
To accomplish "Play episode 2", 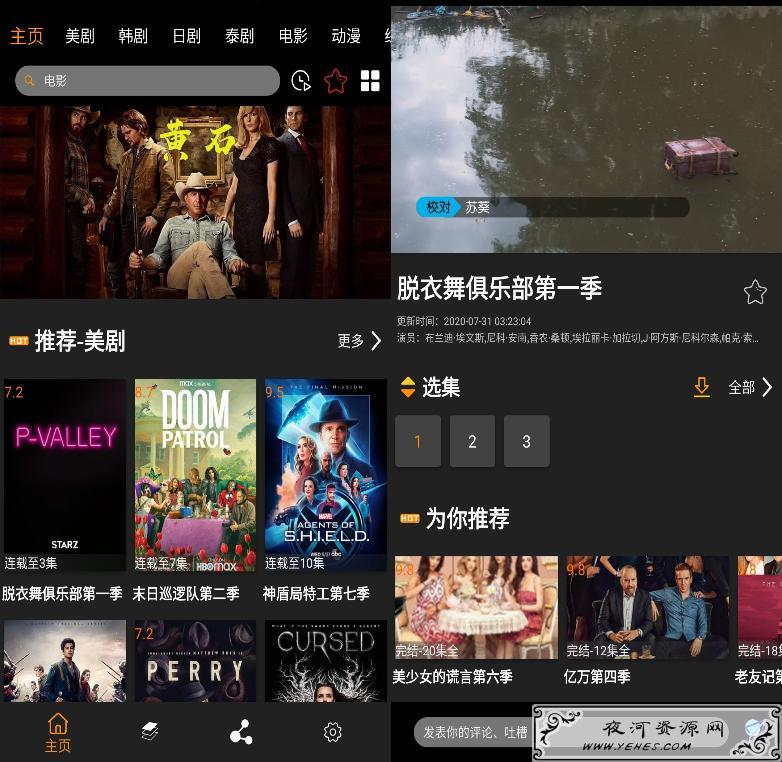I will point(472,441).
